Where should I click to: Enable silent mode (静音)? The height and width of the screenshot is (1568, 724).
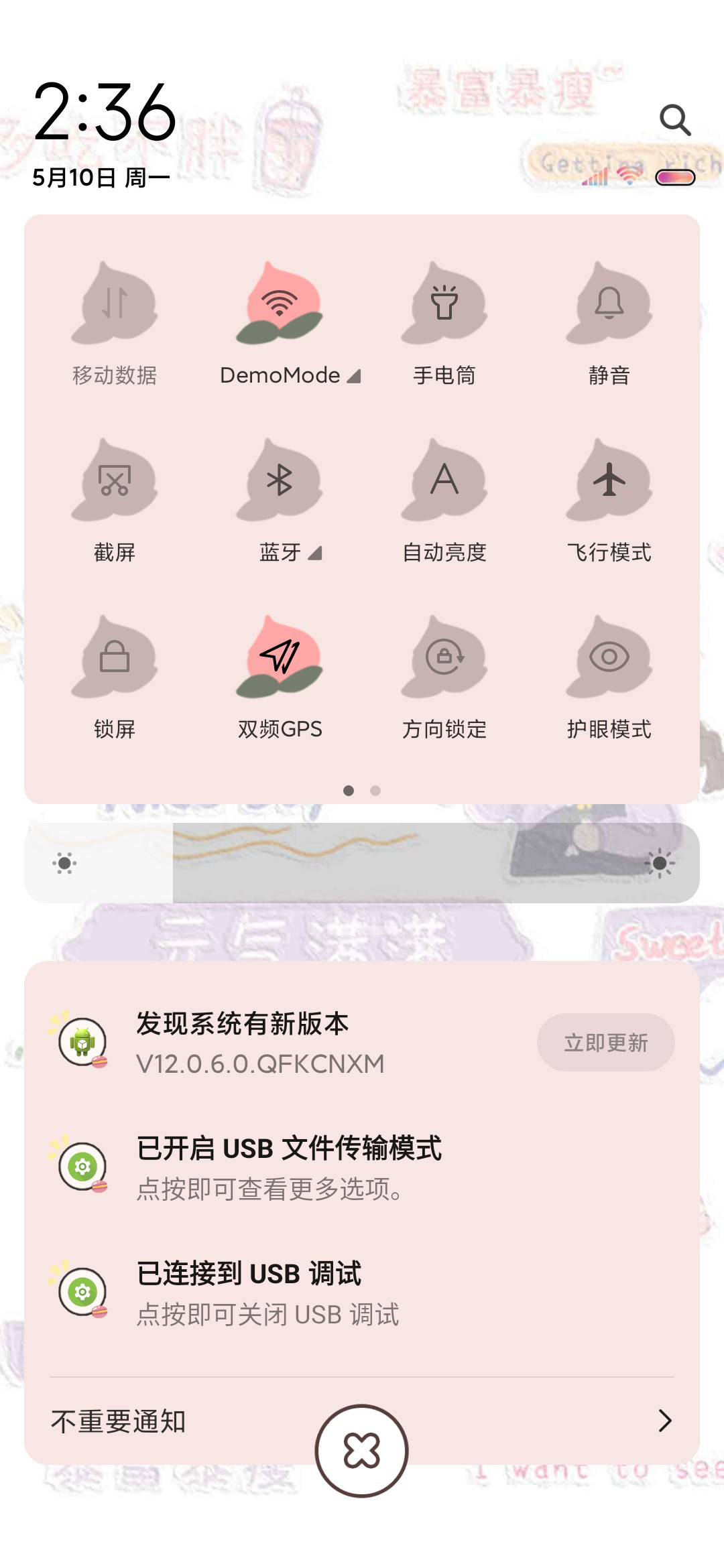coord(609,305)
